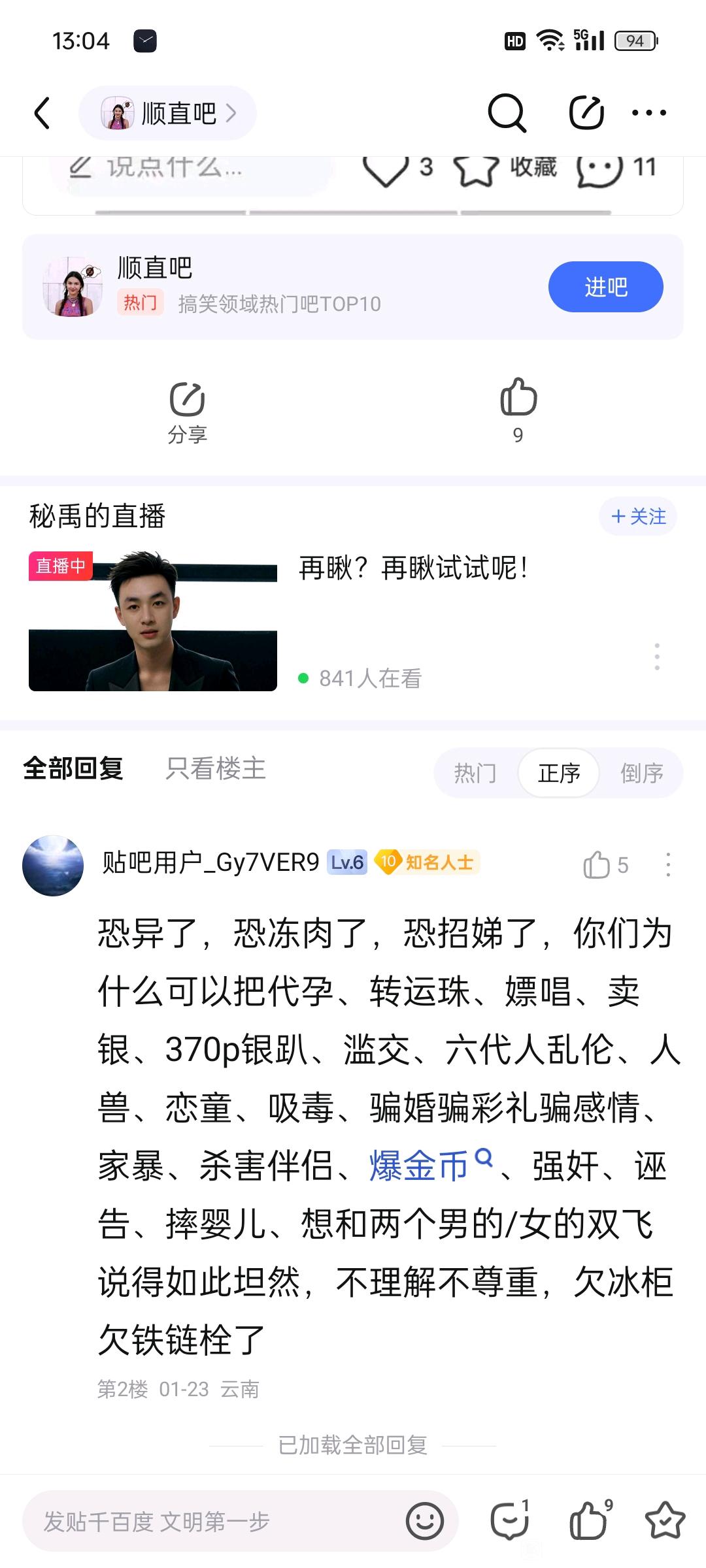
Task: Go back with the top-left arrow
Action: 42,113
